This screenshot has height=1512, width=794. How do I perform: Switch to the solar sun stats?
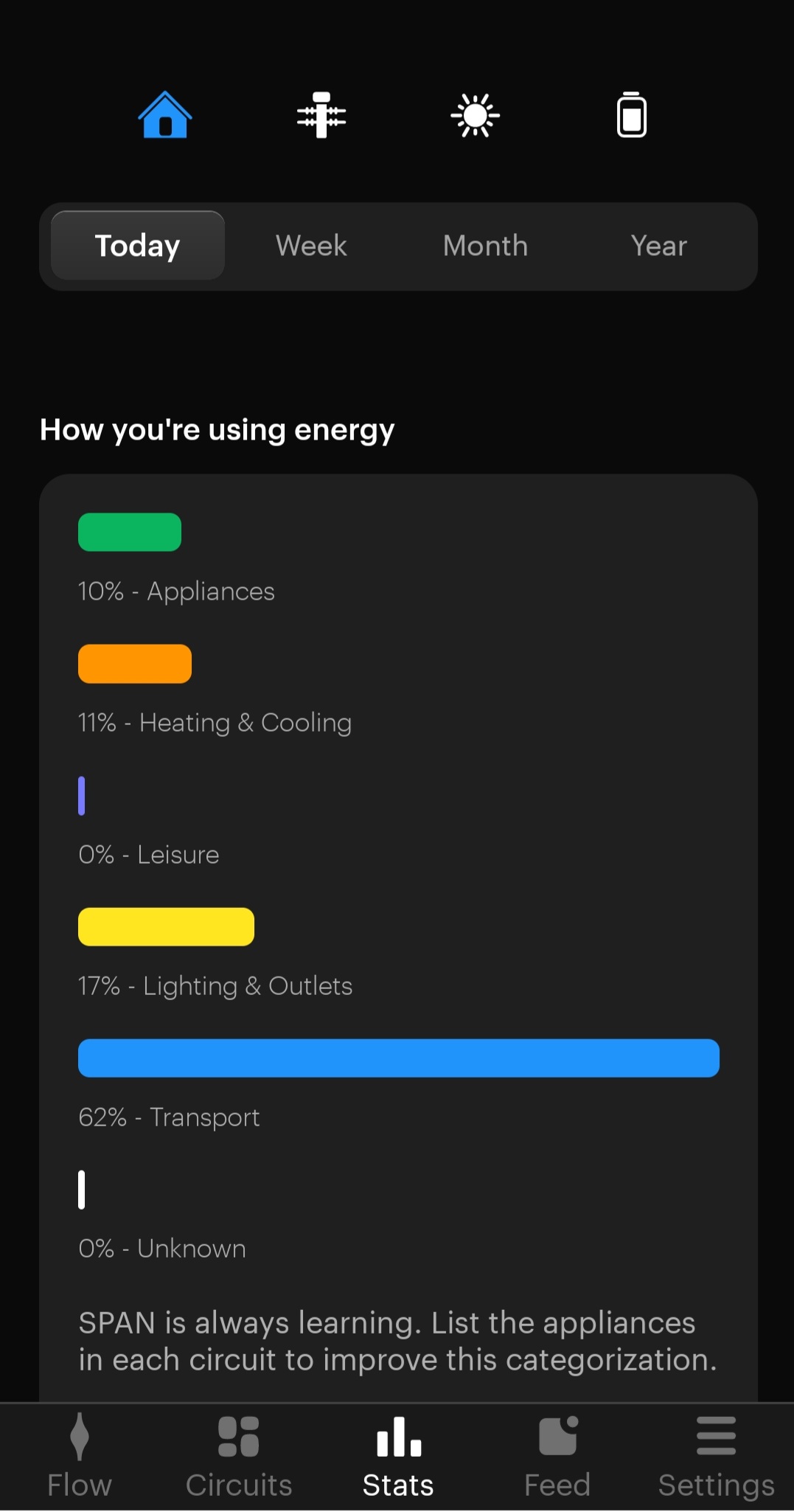pyautogui.click(x=476, y=115)
